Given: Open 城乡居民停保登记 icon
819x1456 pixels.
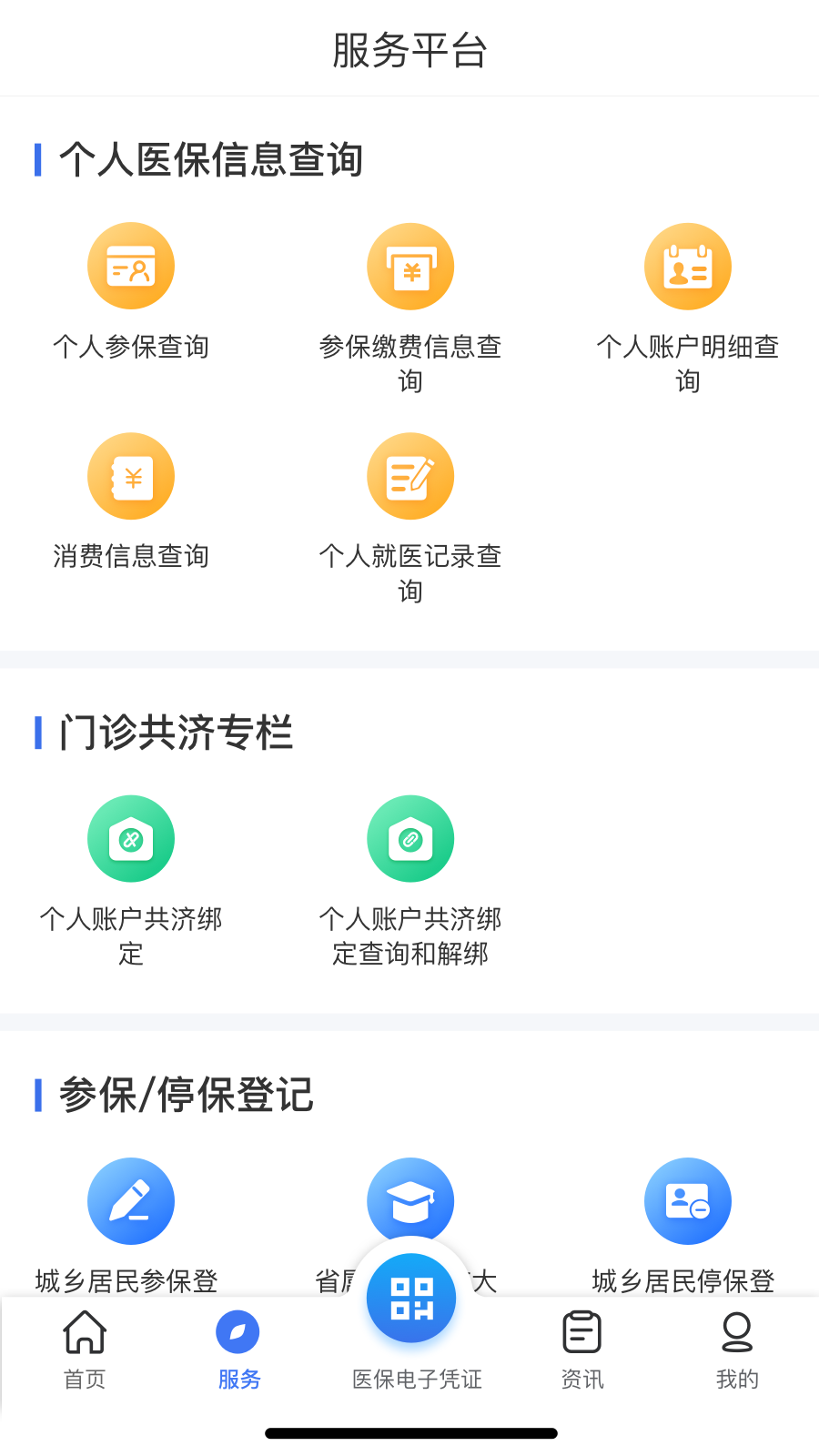Looking at the screenshot, I should tap(688, 1200).
